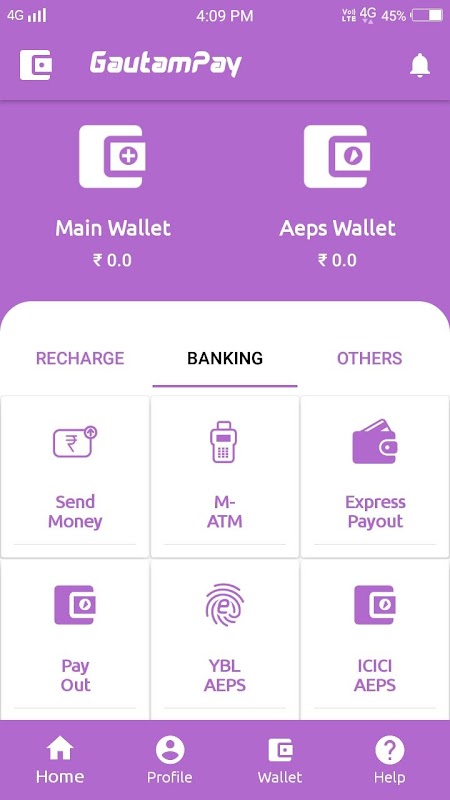Go to Home in bottom navigation
Image resolution: width=450 pixels, height=800 pixels.
[60, 760]
